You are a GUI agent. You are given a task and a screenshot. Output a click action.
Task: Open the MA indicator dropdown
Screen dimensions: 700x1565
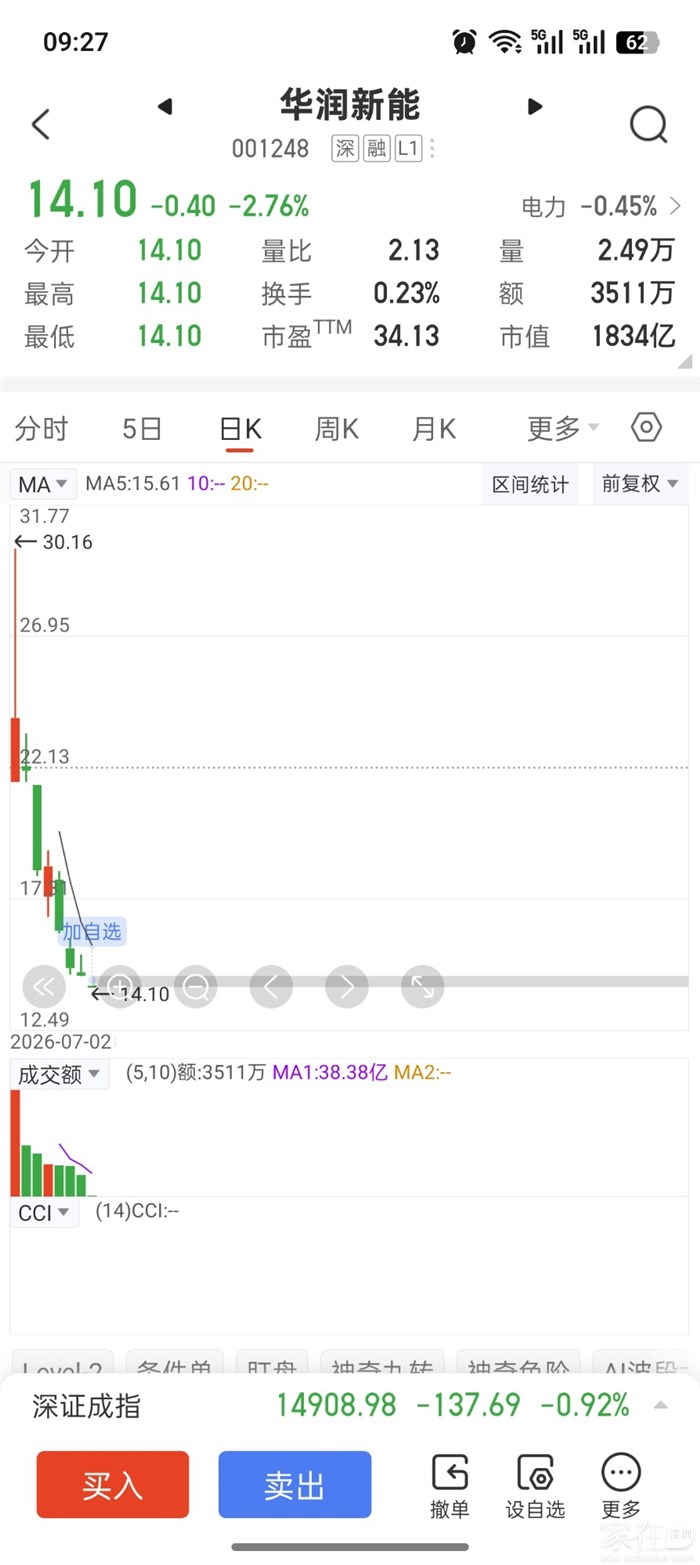coord(44,484)
